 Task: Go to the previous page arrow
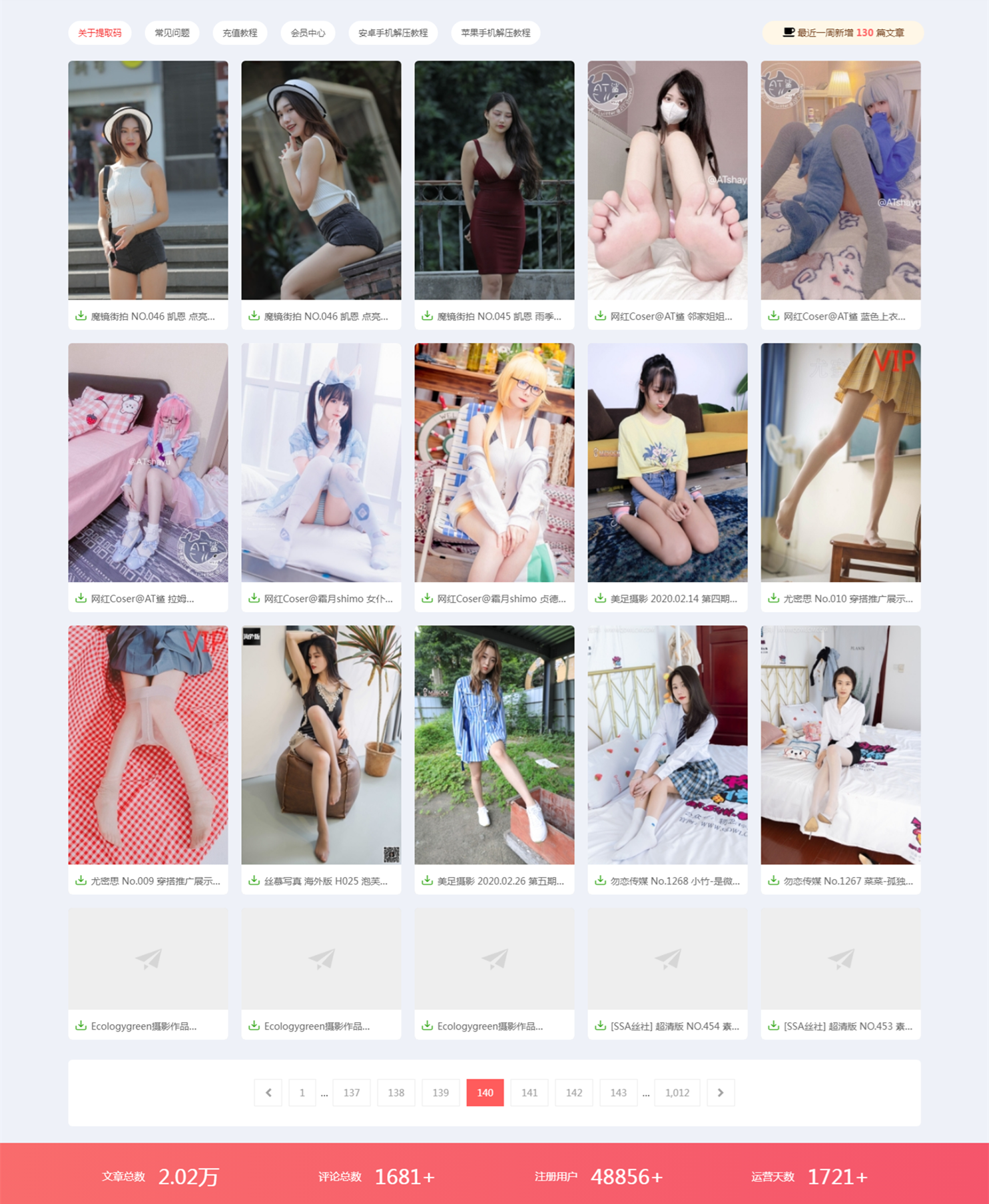tap(268, 1093)
